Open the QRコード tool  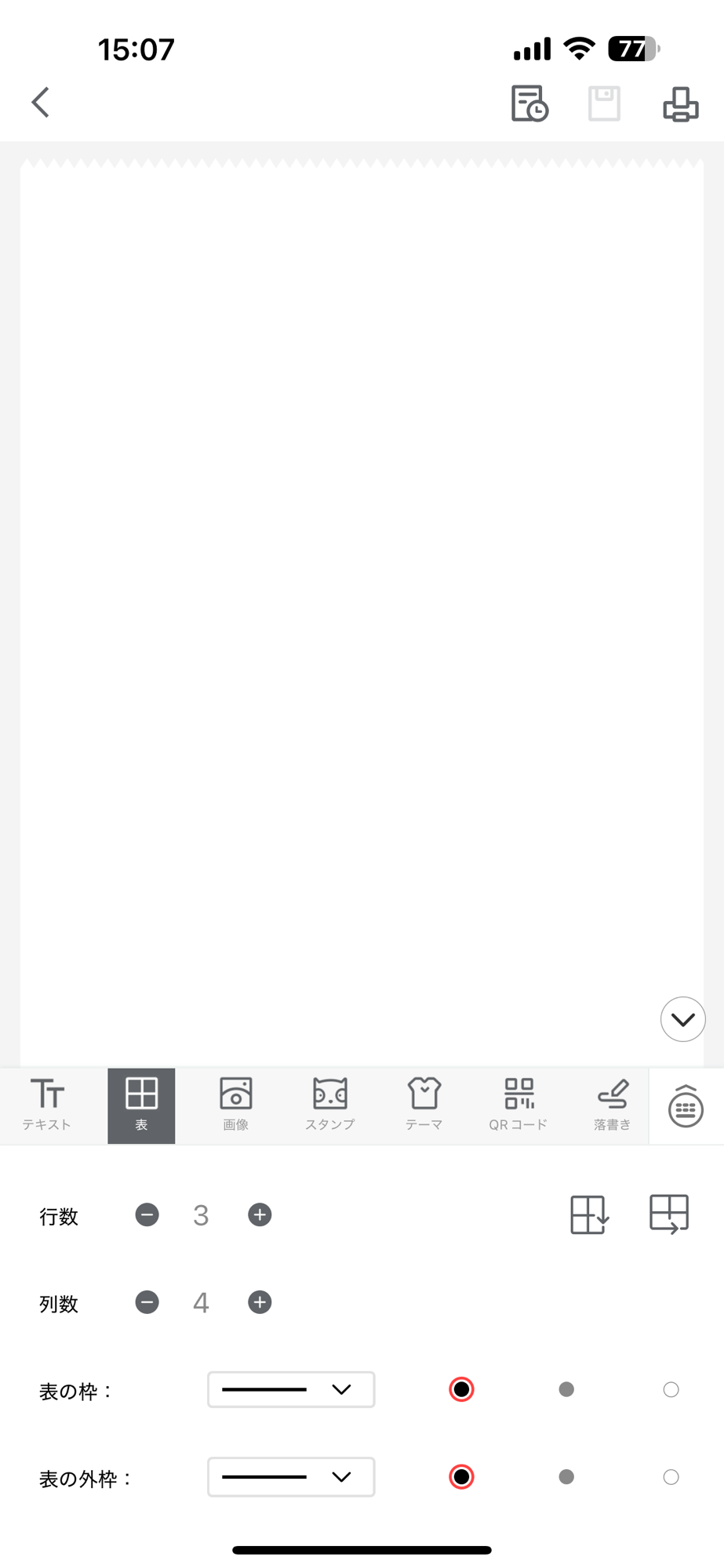click(518, 1105)
